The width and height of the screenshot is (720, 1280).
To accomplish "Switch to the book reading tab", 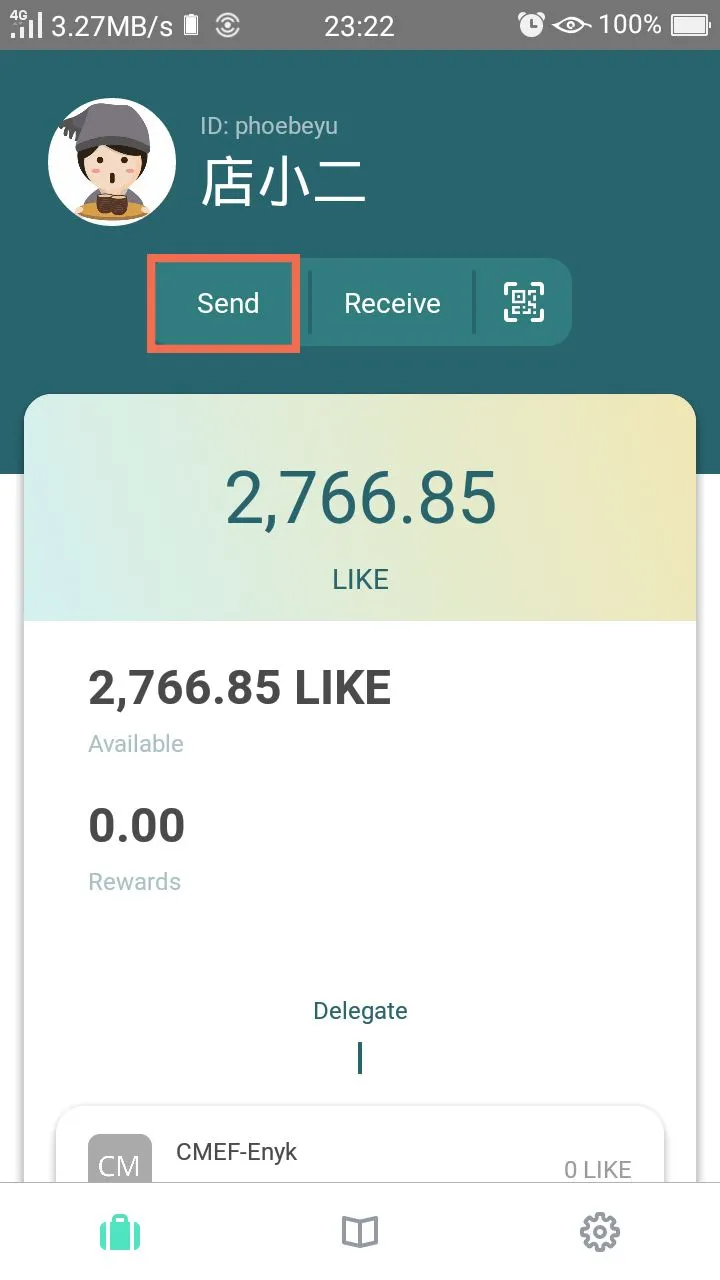I will (360, 1232).
